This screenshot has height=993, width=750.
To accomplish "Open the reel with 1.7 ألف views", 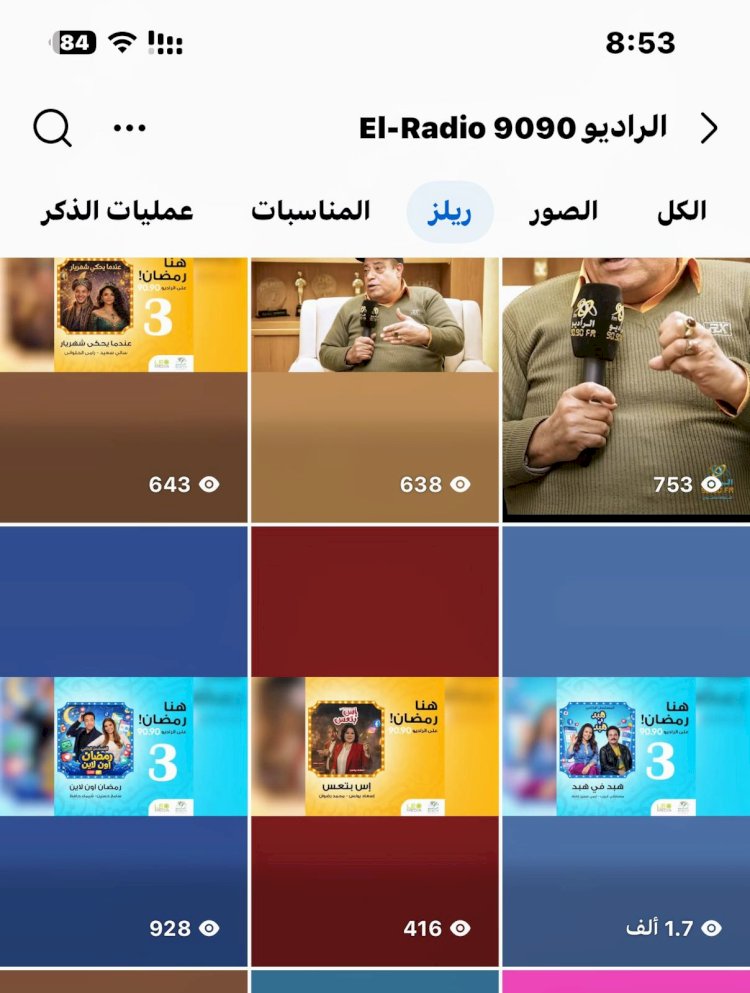I will pos(626,746).
